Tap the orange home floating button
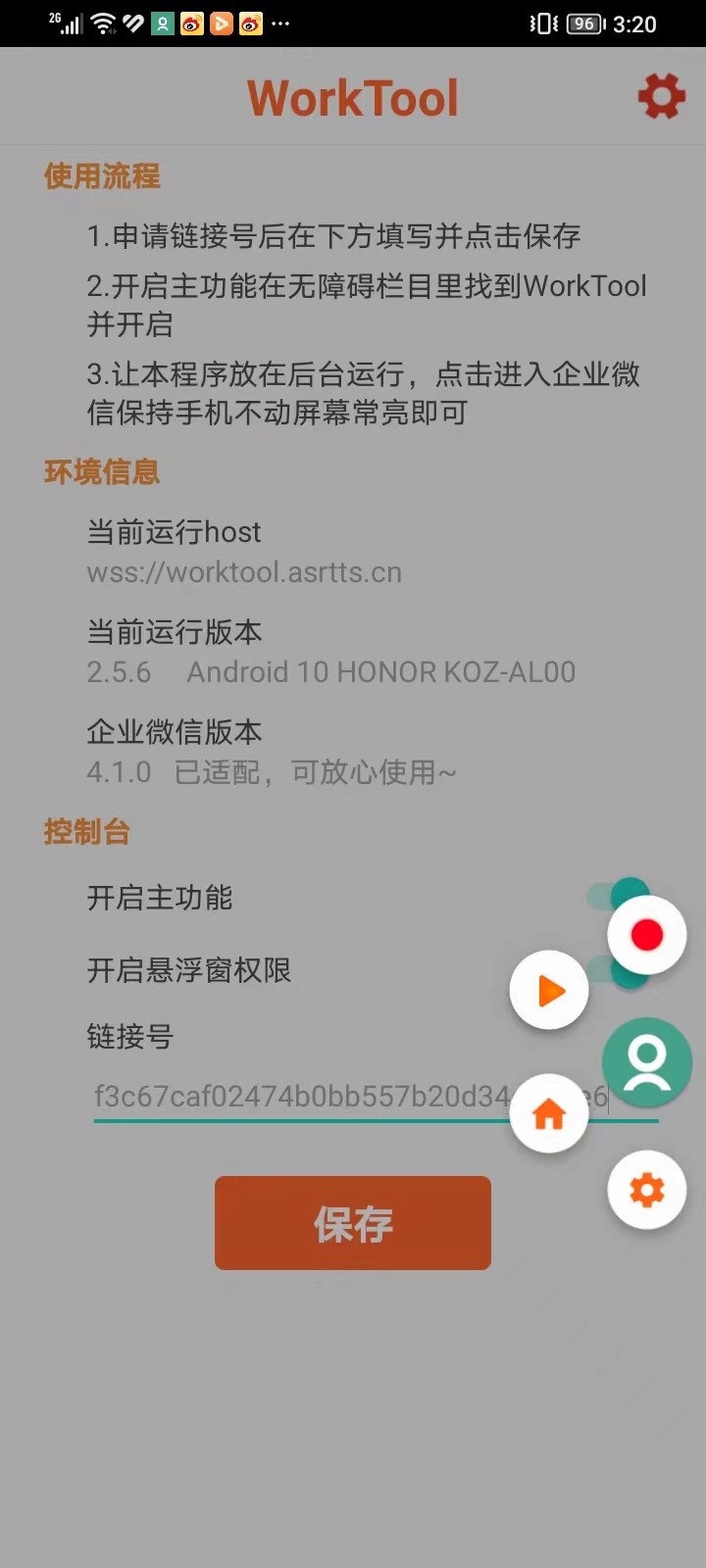Viewport: 706px width, 1568px height. point(549,1114)
